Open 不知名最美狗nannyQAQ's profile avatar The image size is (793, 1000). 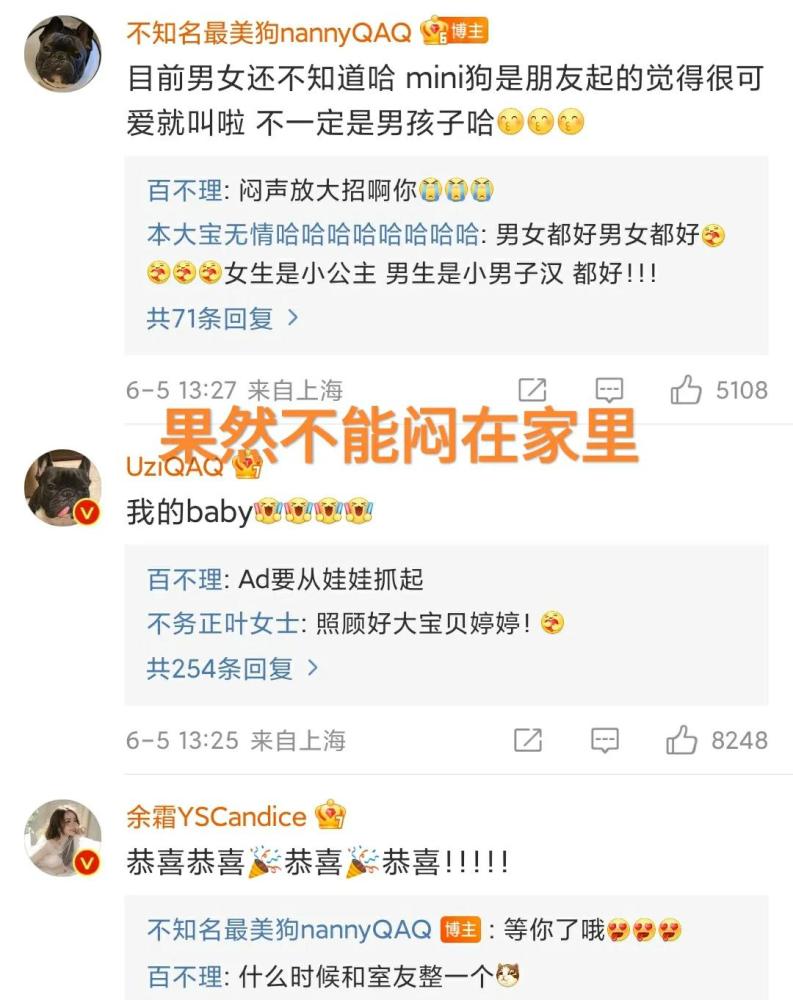click(x=62, y=55)
